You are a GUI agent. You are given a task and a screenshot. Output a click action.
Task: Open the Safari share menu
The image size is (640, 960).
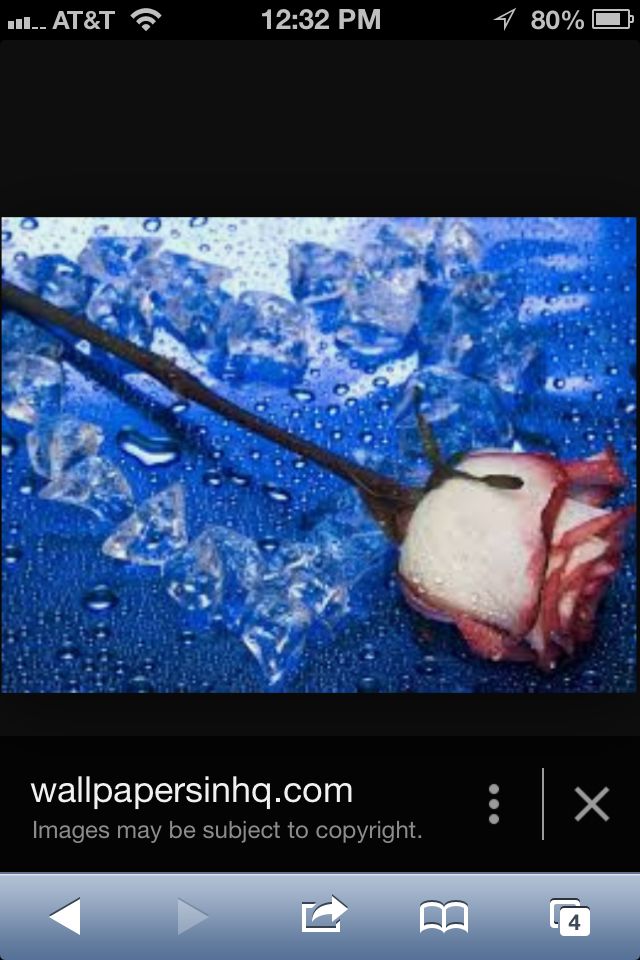[x=323, y=915]
